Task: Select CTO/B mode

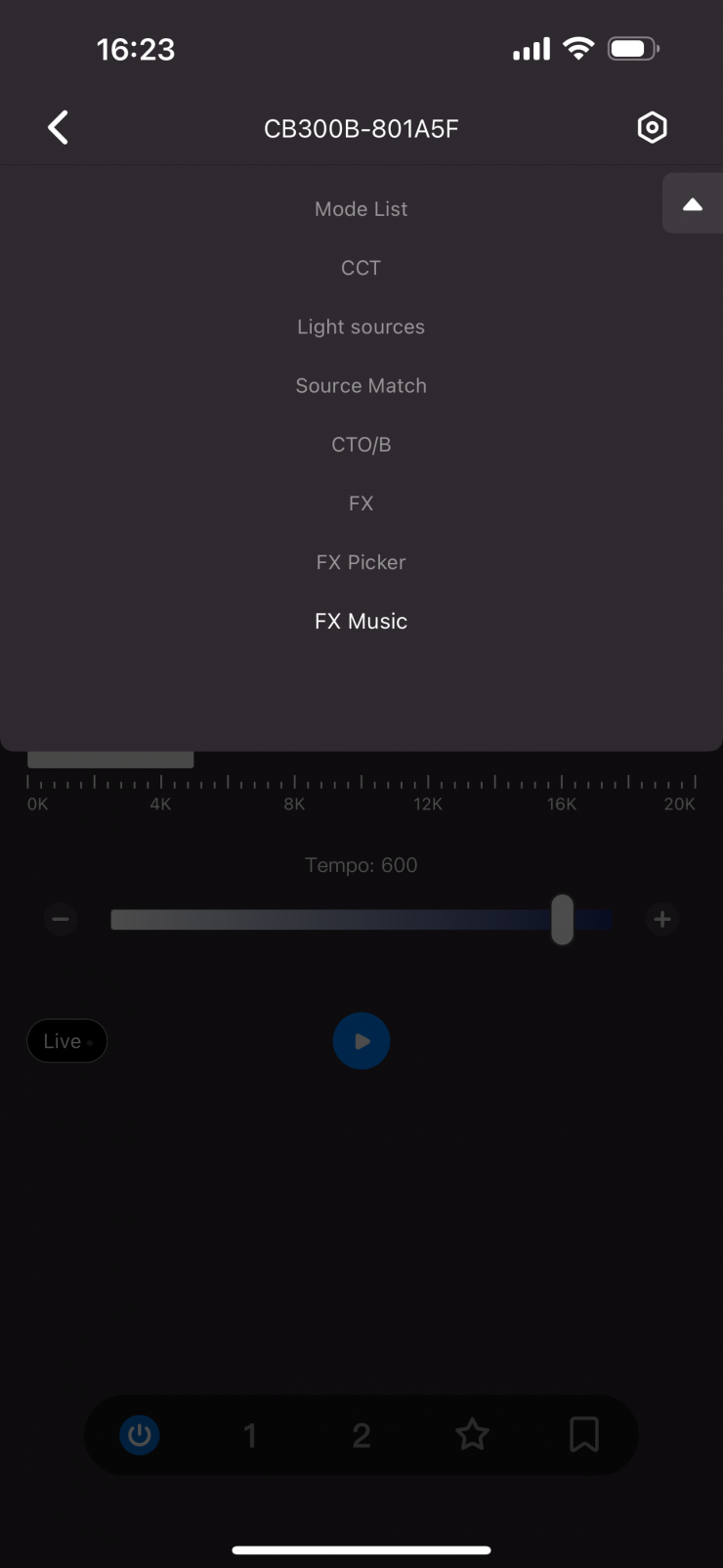Action: coord(361,445)
